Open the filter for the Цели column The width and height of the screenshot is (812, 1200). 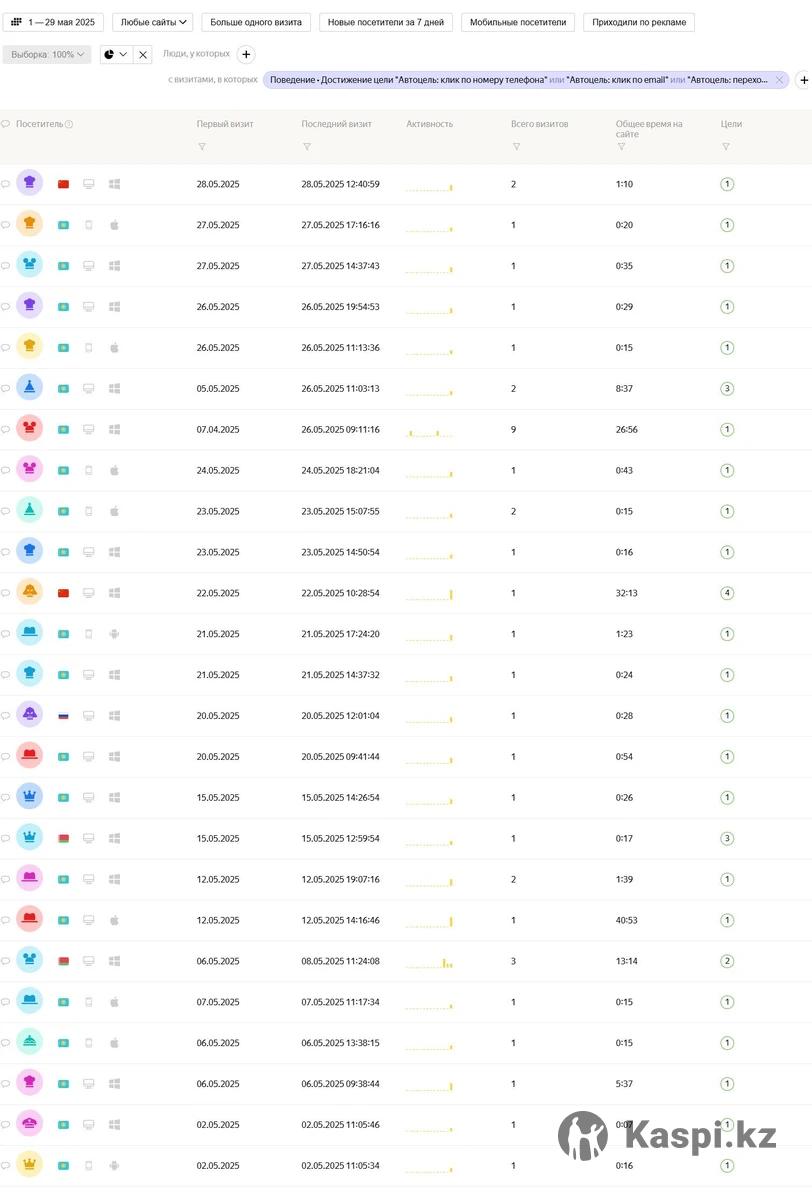pyautogui.click(x=725, y=147)
